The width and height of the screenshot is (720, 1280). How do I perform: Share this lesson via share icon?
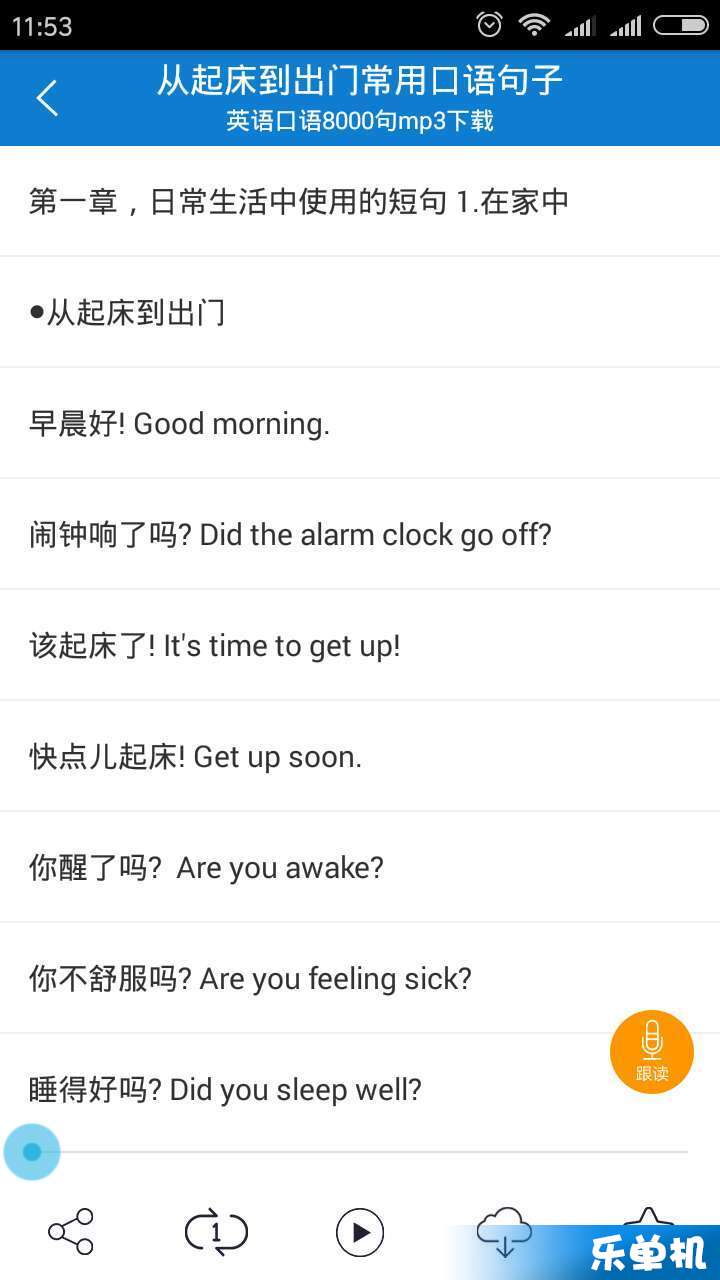tap(71, 1232)
